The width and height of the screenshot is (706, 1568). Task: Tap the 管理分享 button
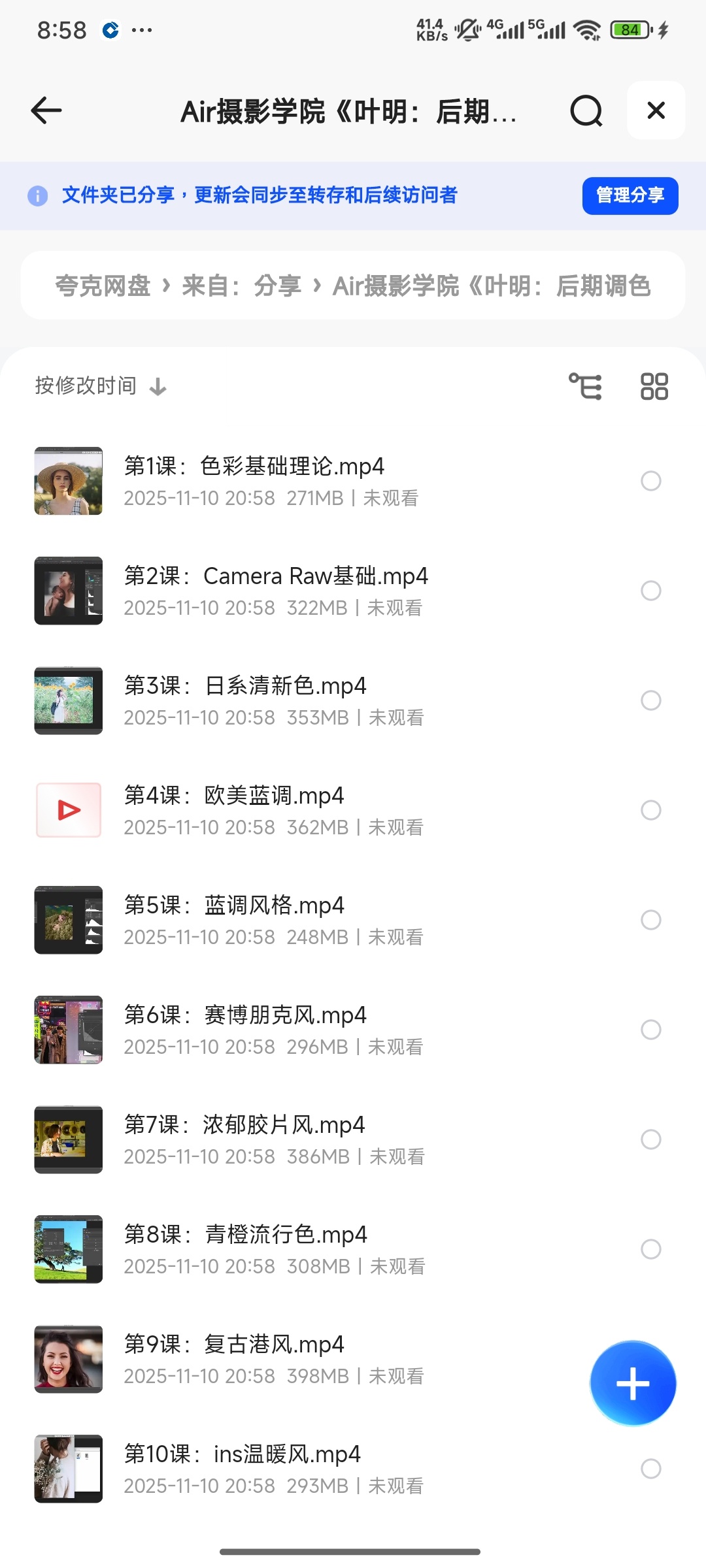click(630, 195)
